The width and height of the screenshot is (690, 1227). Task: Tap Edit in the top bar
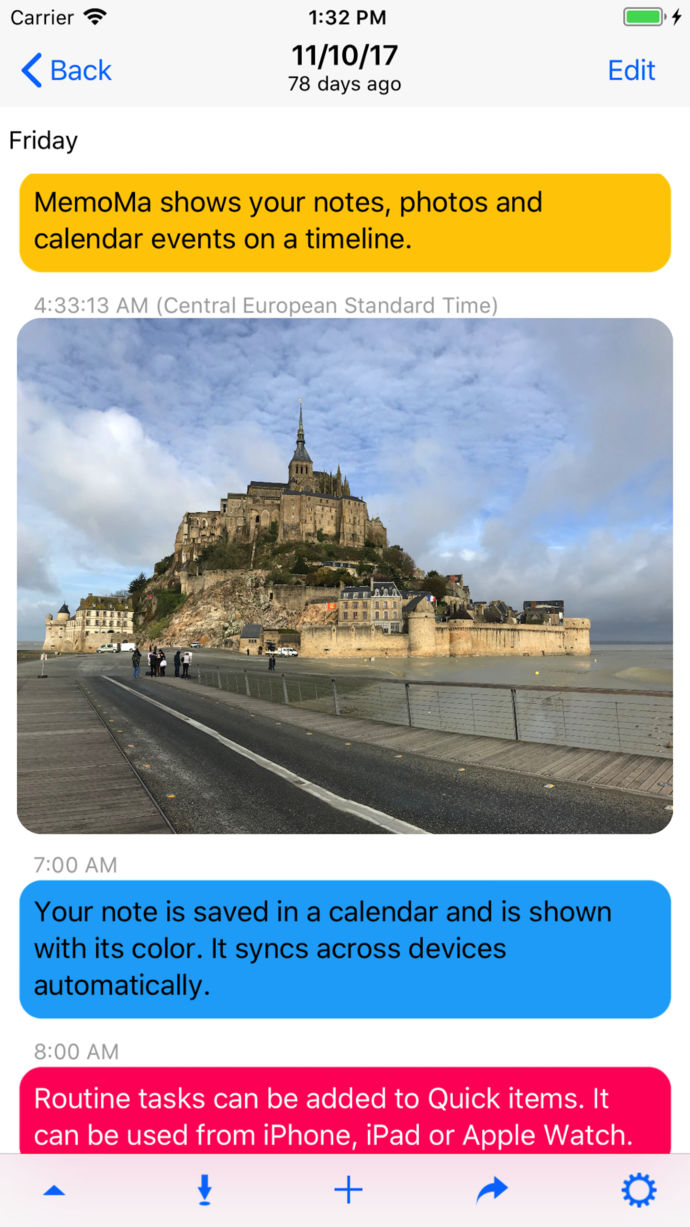click(631, 71)
